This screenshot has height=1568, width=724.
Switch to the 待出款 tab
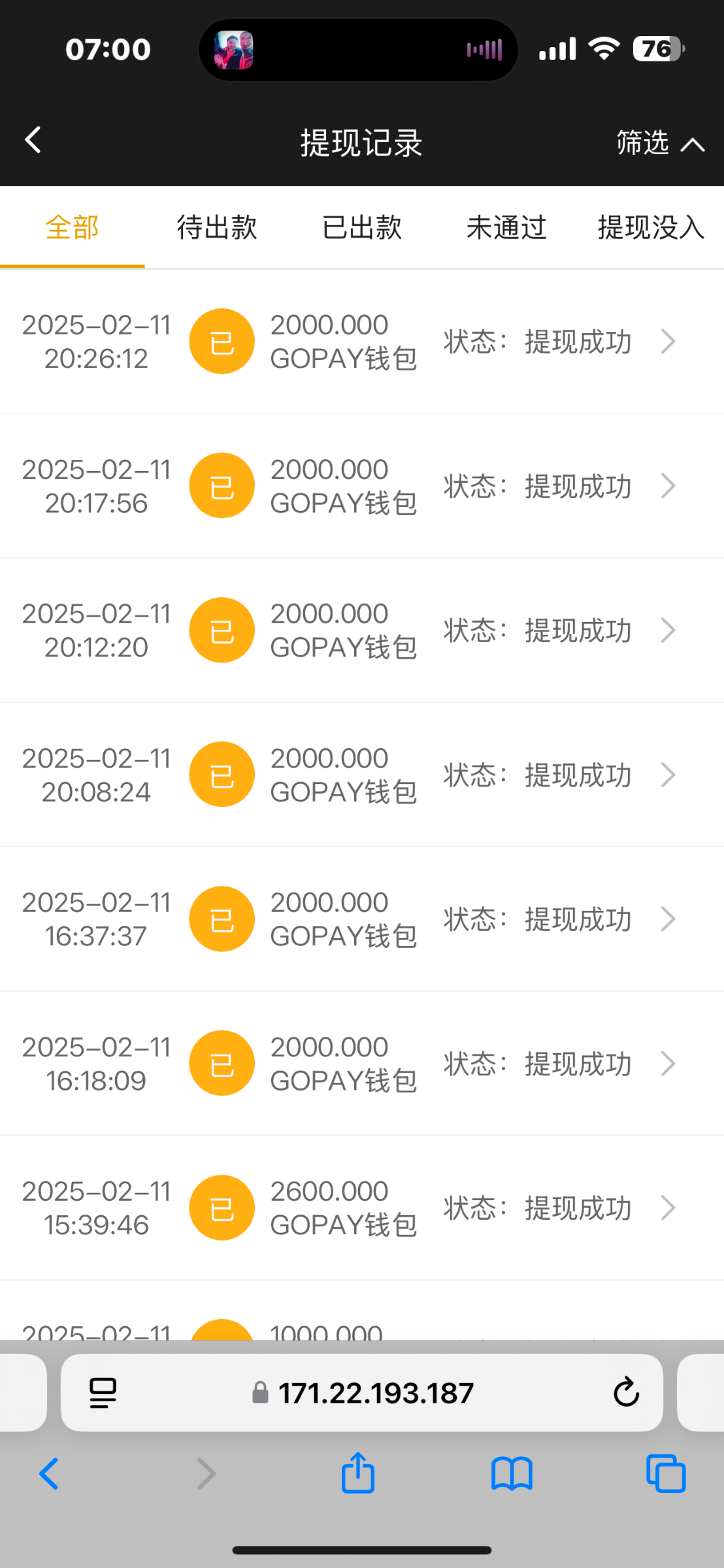tap(217, 227)
